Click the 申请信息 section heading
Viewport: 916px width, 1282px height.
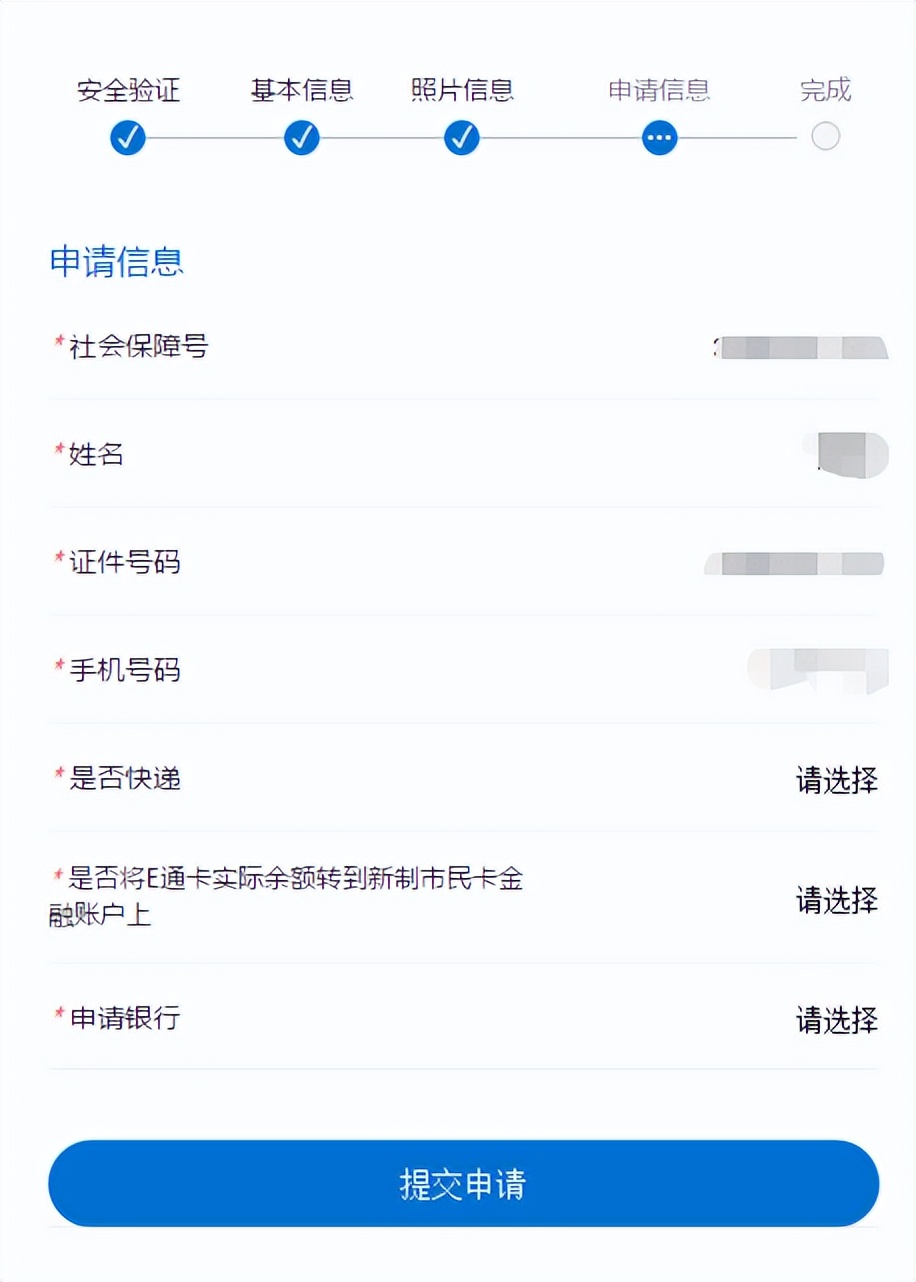click(117, 261)
